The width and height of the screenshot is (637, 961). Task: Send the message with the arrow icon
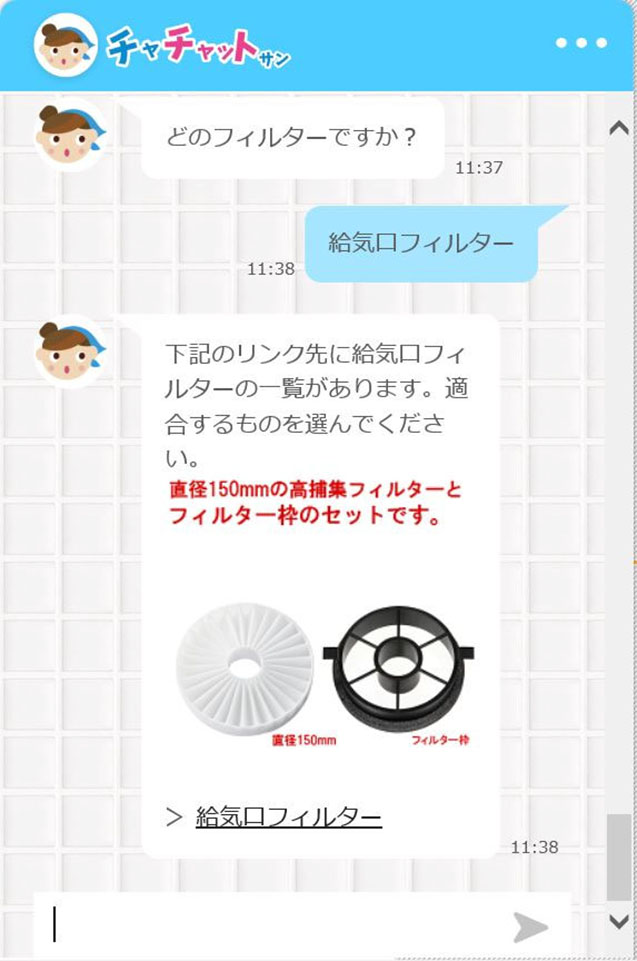530,927
